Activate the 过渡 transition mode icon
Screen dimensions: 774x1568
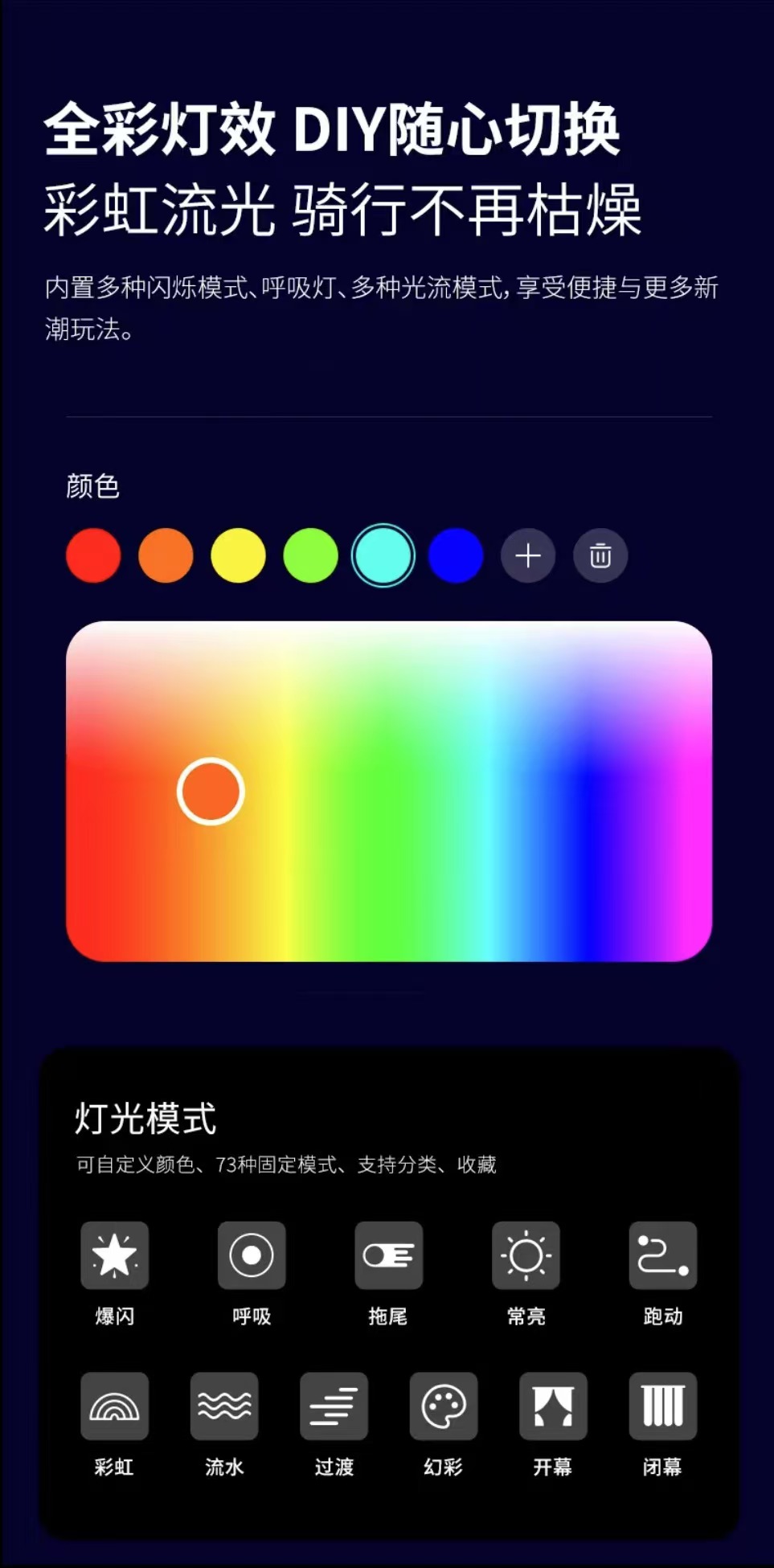tap(334, 1406)
